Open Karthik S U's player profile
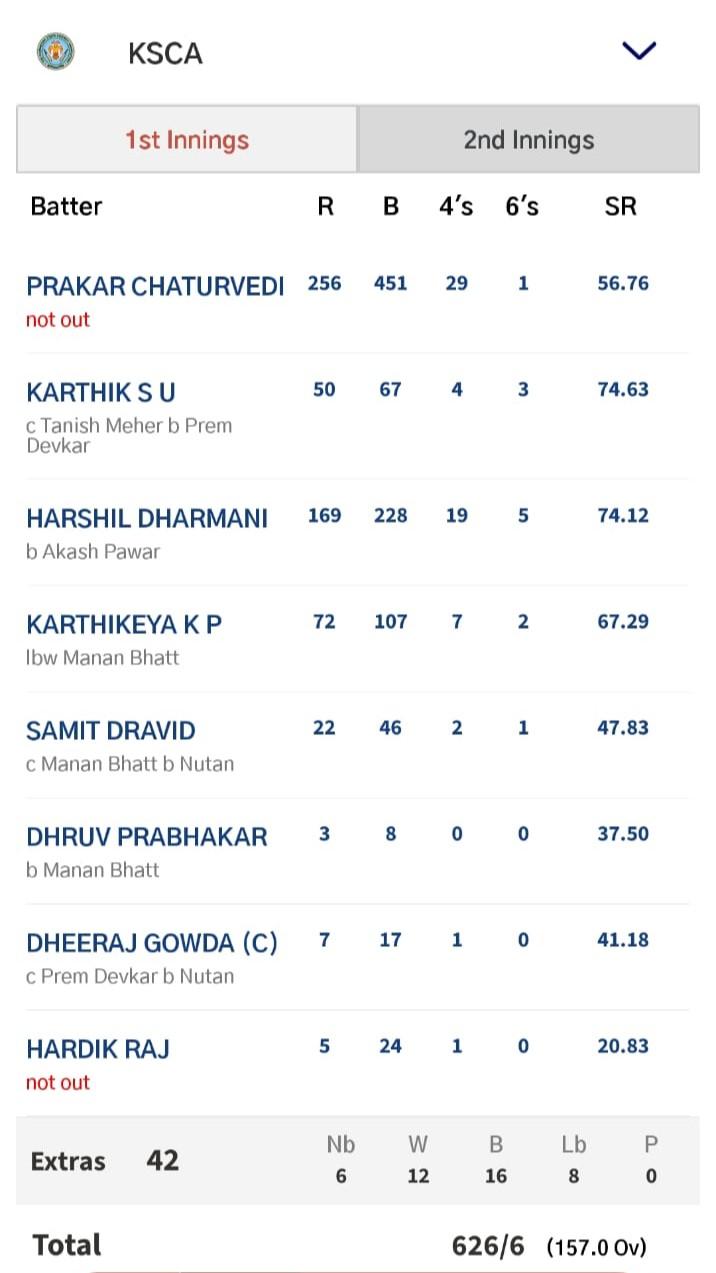716x1273 pixels. click(x=101, y=392)
